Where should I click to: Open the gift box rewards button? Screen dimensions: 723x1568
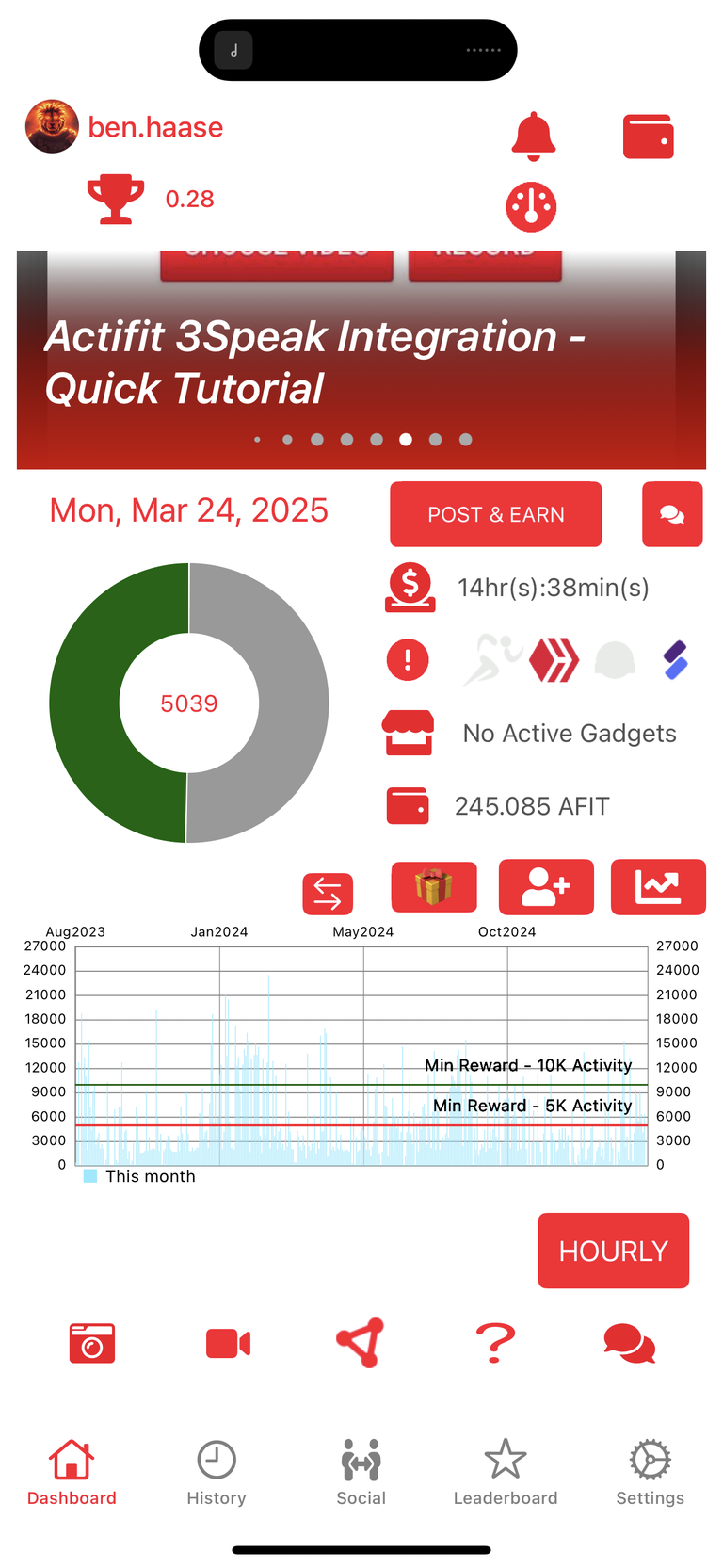(434, 887)
